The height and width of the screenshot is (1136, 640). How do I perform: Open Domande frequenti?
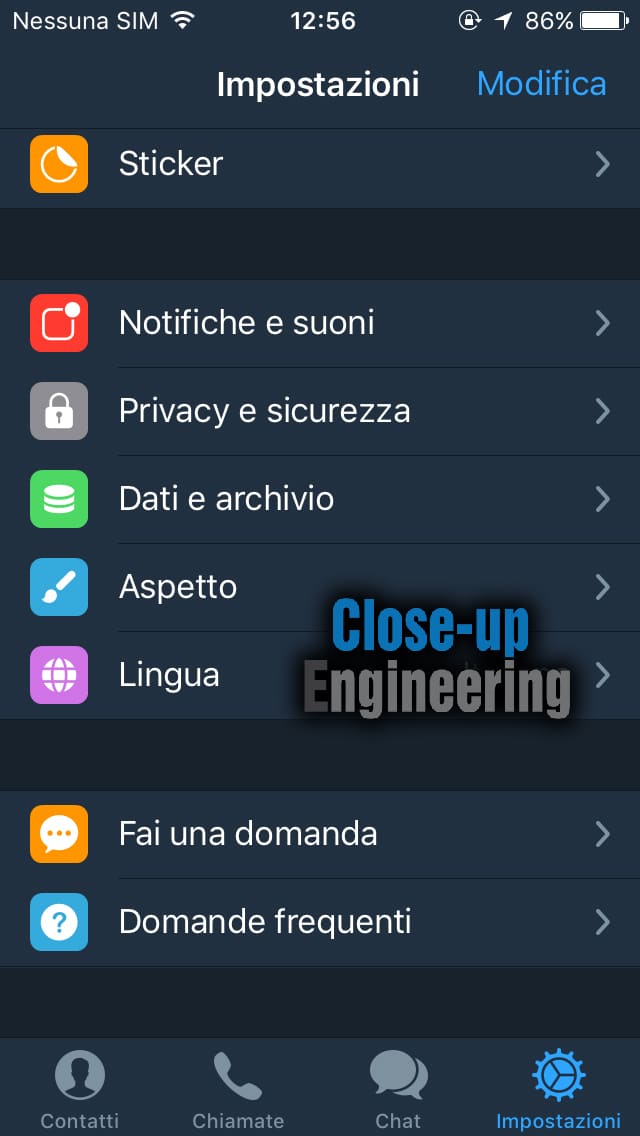click(x=320, y=922)
